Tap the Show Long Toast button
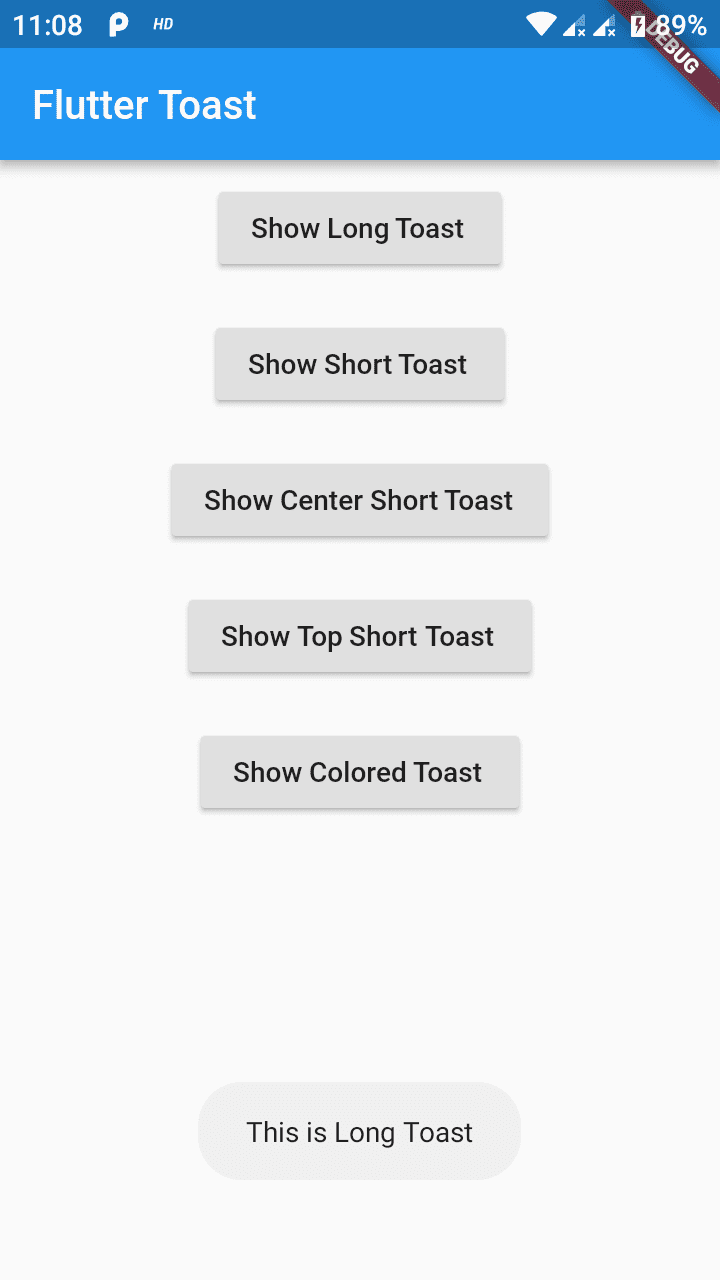Image resolution: width=720 pixels, height=1280 pixels. 359,228
